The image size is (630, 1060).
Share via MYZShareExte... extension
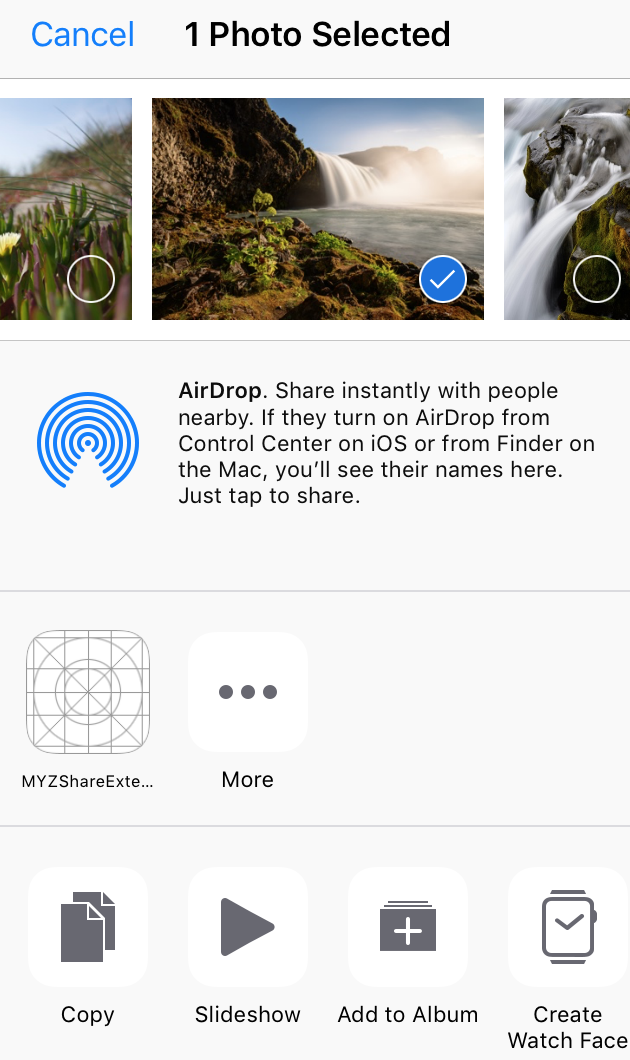tap(88, 692)
